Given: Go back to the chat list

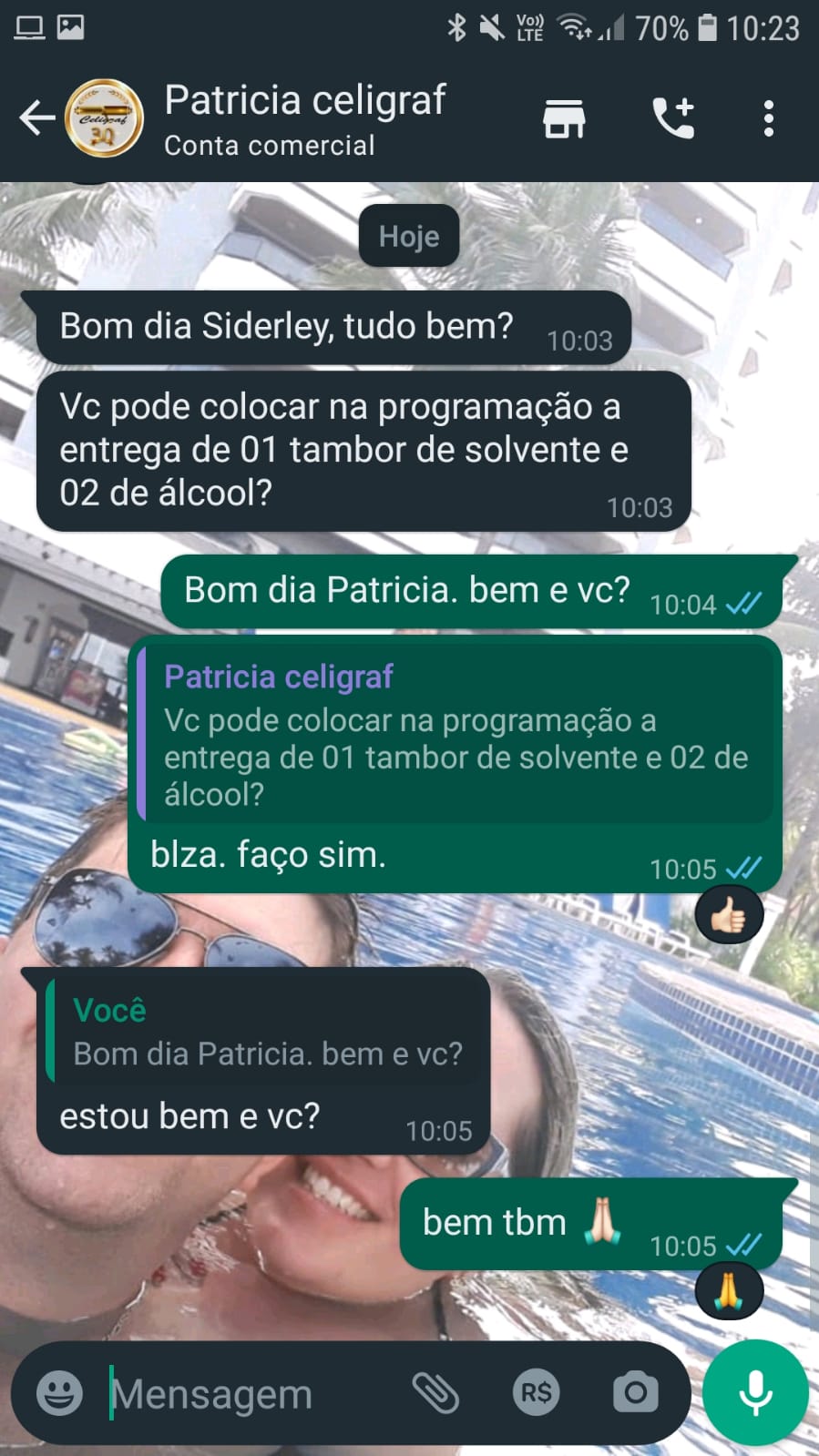Looking at the screenshot, I should click(36, 118).
